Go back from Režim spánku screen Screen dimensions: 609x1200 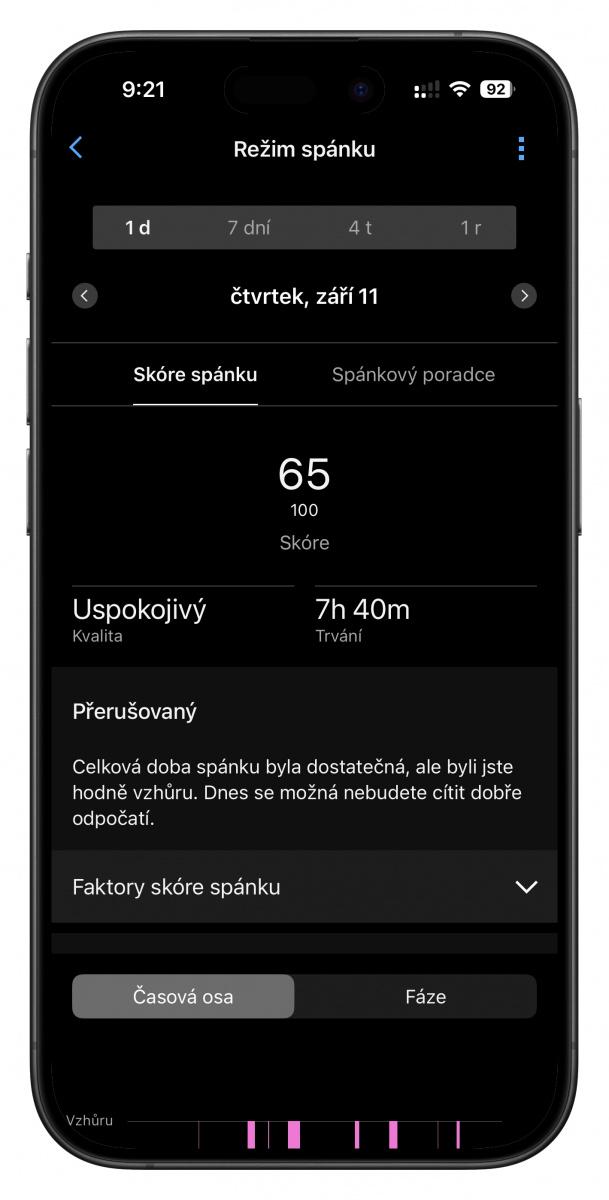tap(76, 148)
